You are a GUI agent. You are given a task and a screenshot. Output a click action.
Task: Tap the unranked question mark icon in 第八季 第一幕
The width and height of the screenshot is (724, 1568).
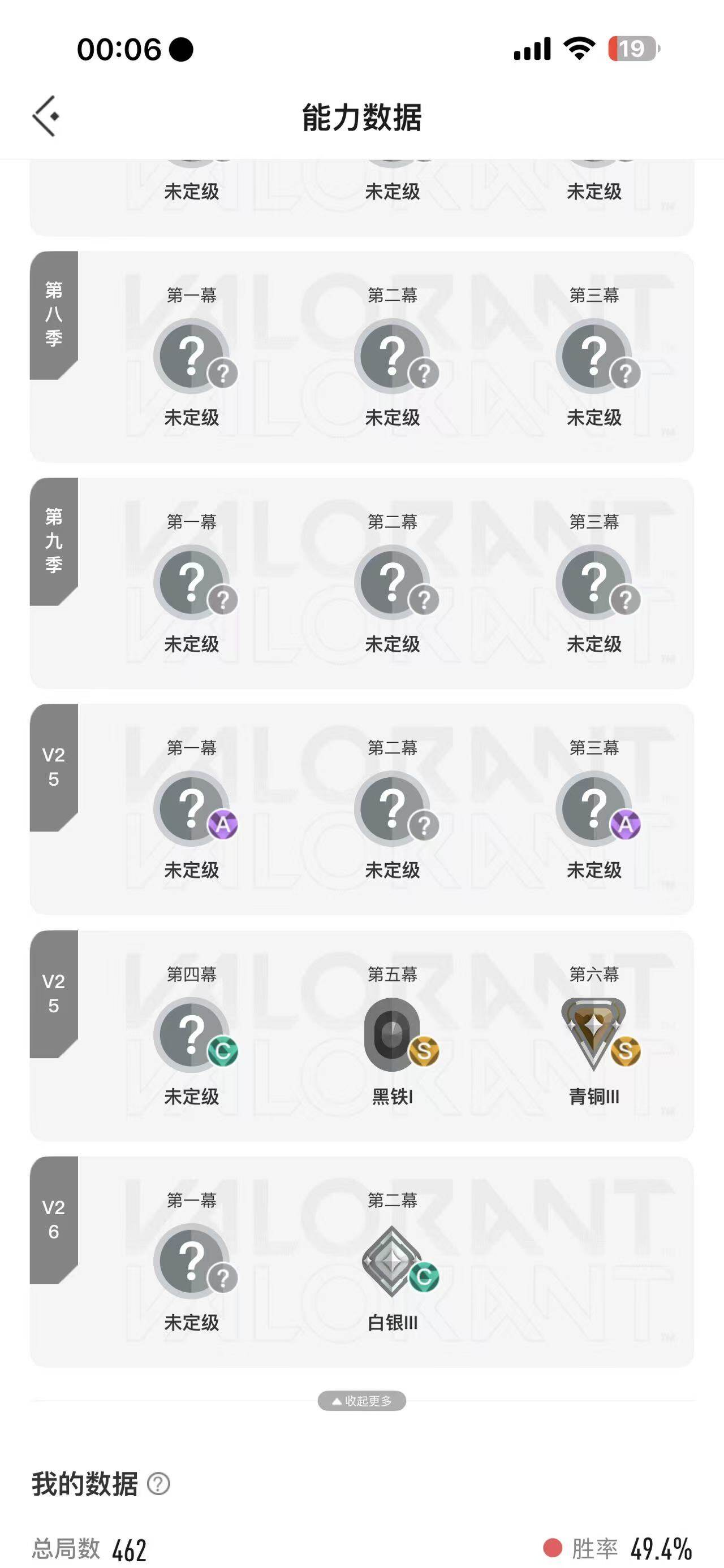click(193, 356)
